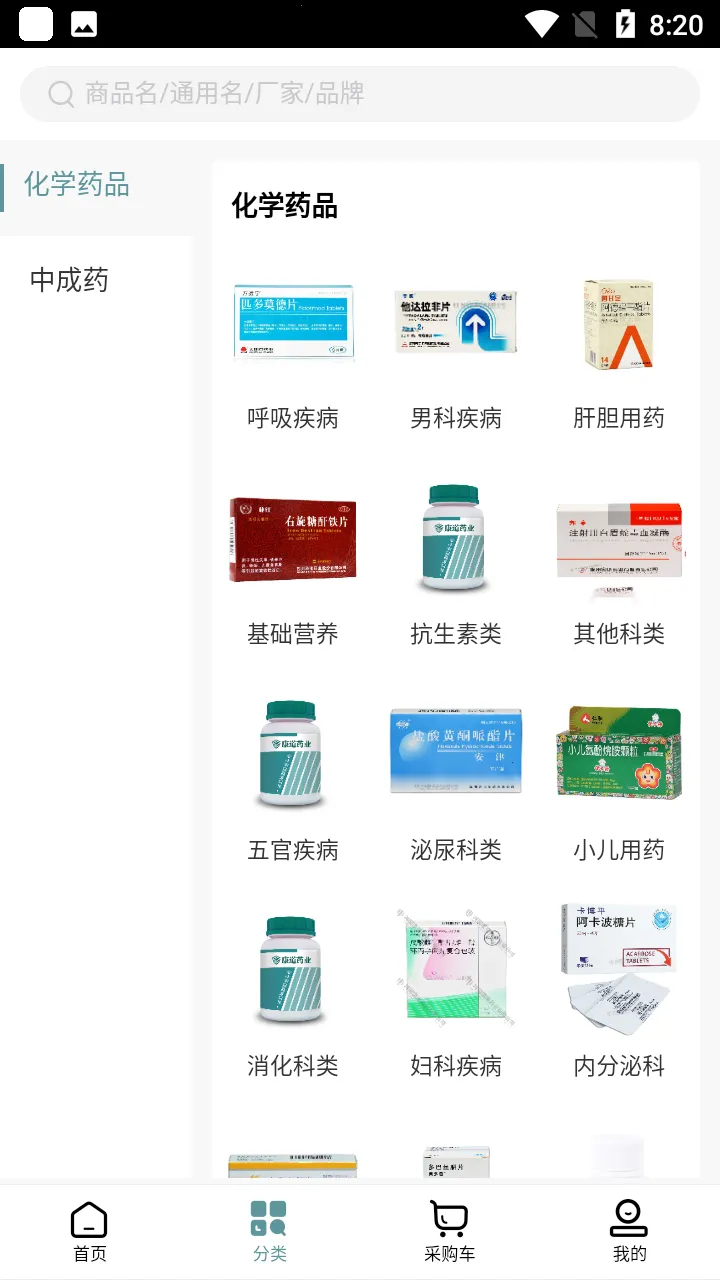Open the 小儿用药 category tile

[619, 780]
